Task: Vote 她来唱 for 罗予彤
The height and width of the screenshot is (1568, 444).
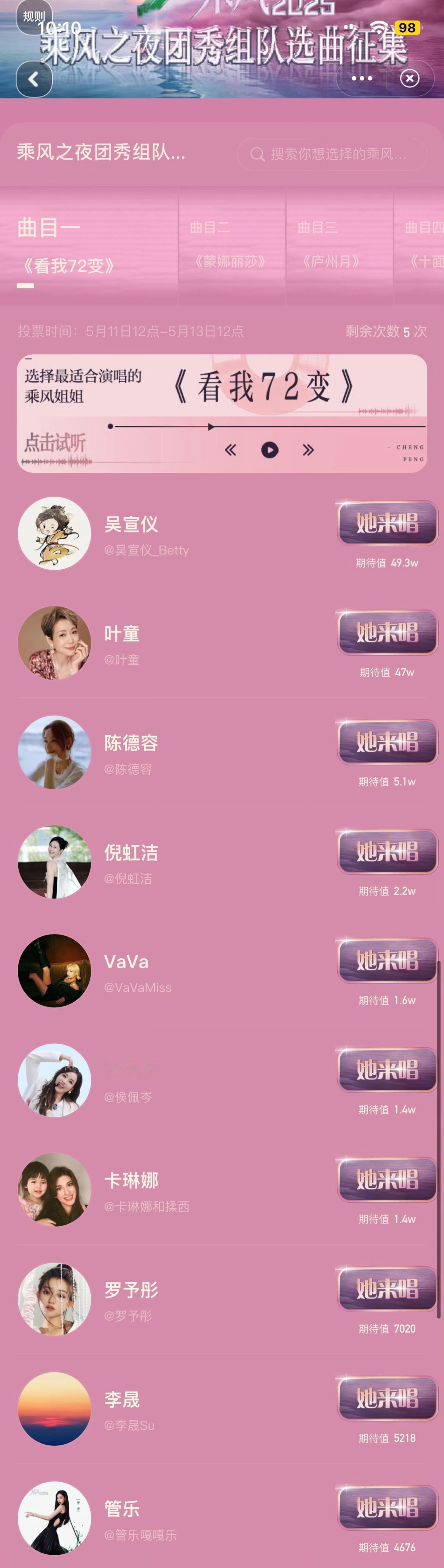Action: coord(387,1289)
